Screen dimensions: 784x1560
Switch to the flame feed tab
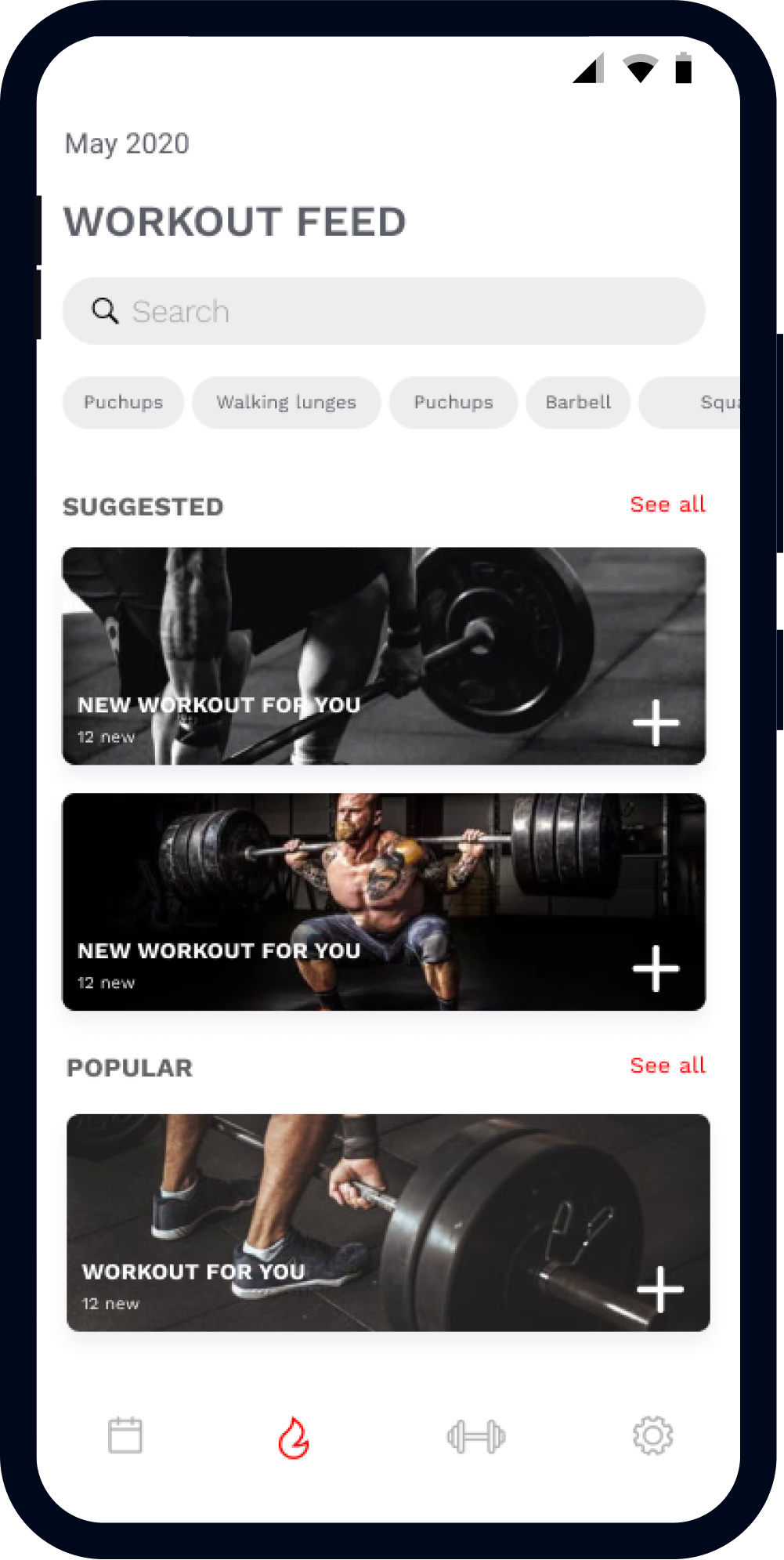(294, 1437)
